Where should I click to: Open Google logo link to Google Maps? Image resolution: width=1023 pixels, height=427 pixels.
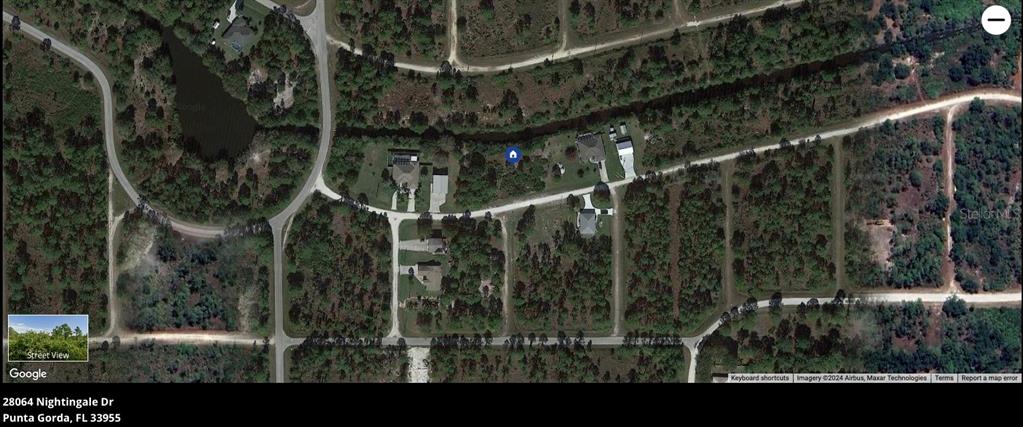coord(28,374)
